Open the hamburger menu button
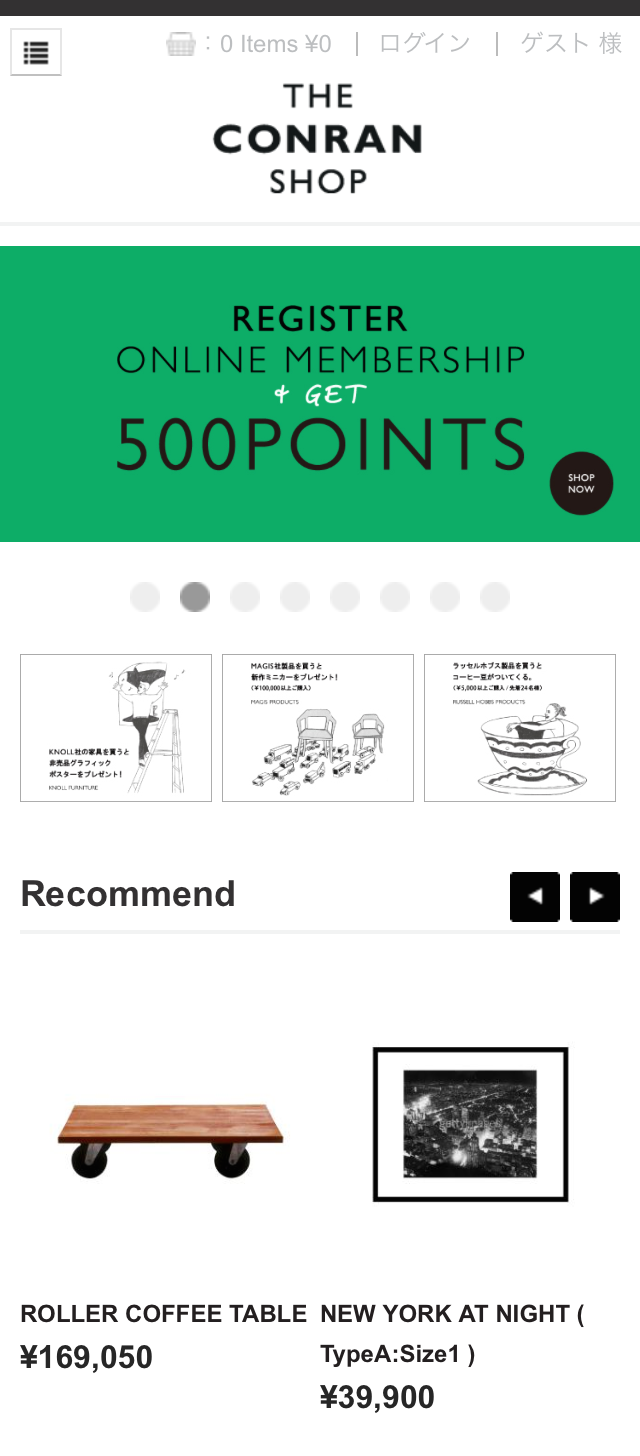This screenshot has height=1456, width=640. point(36,52)
